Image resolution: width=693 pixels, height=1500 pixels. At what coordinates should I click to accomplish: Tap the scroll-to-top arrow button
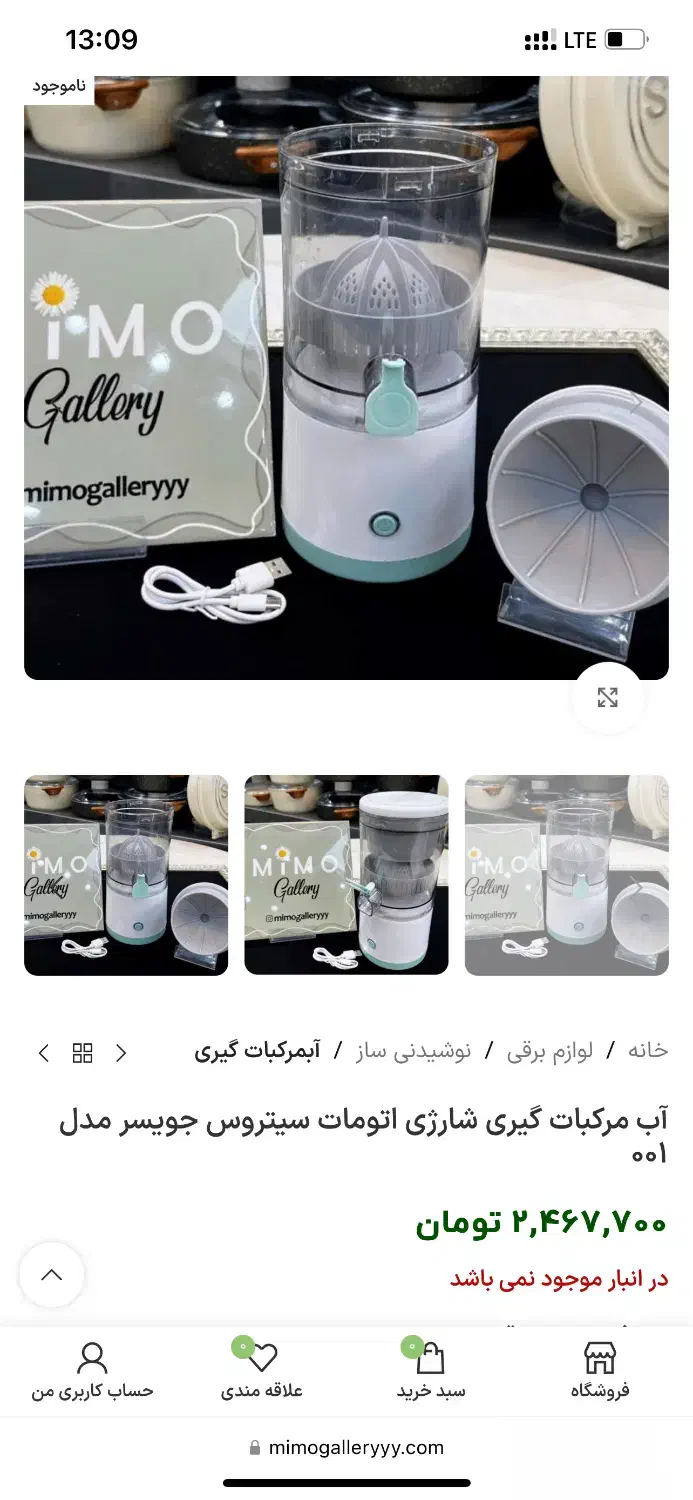51,1275
